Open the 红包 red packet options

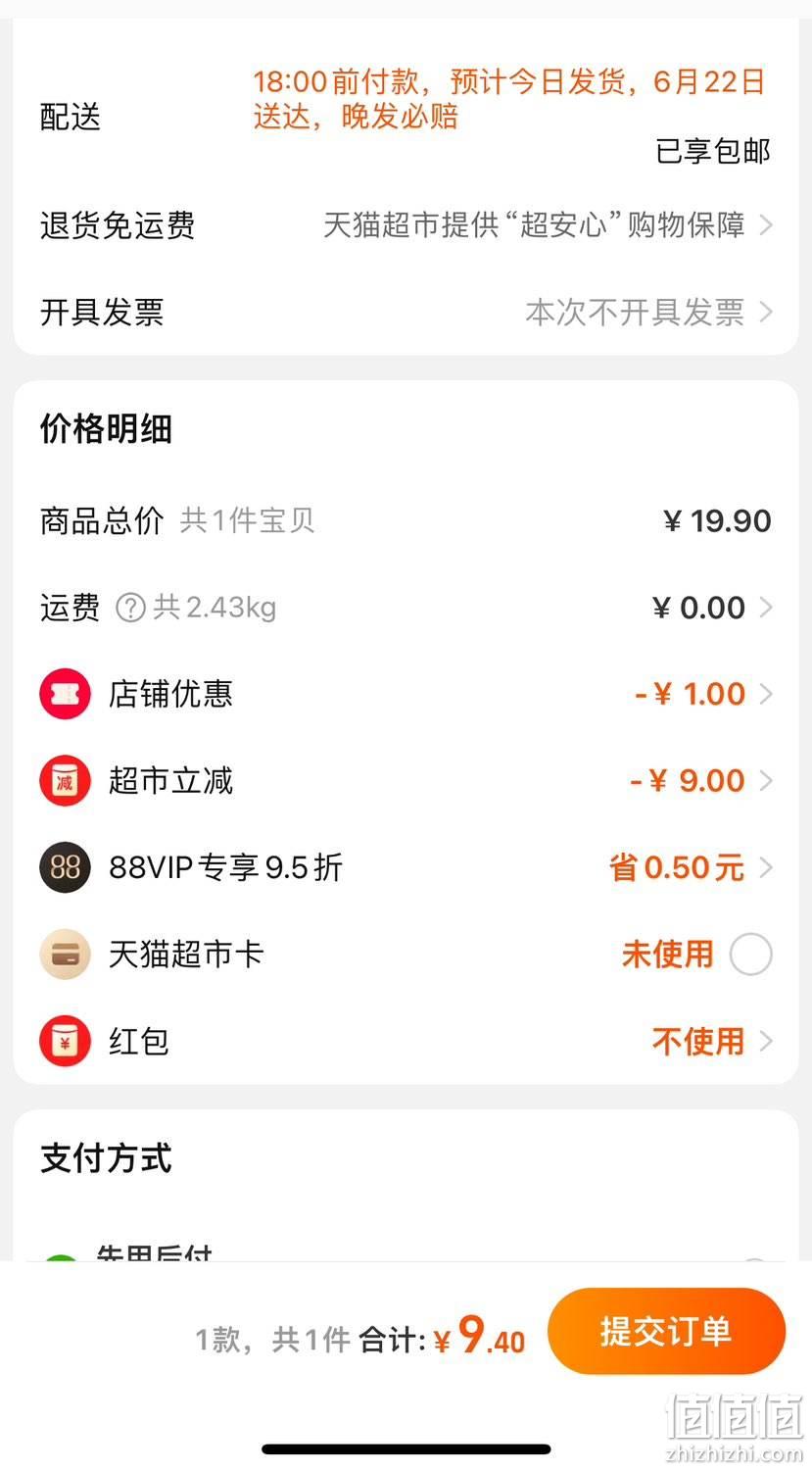(406, 1041)
